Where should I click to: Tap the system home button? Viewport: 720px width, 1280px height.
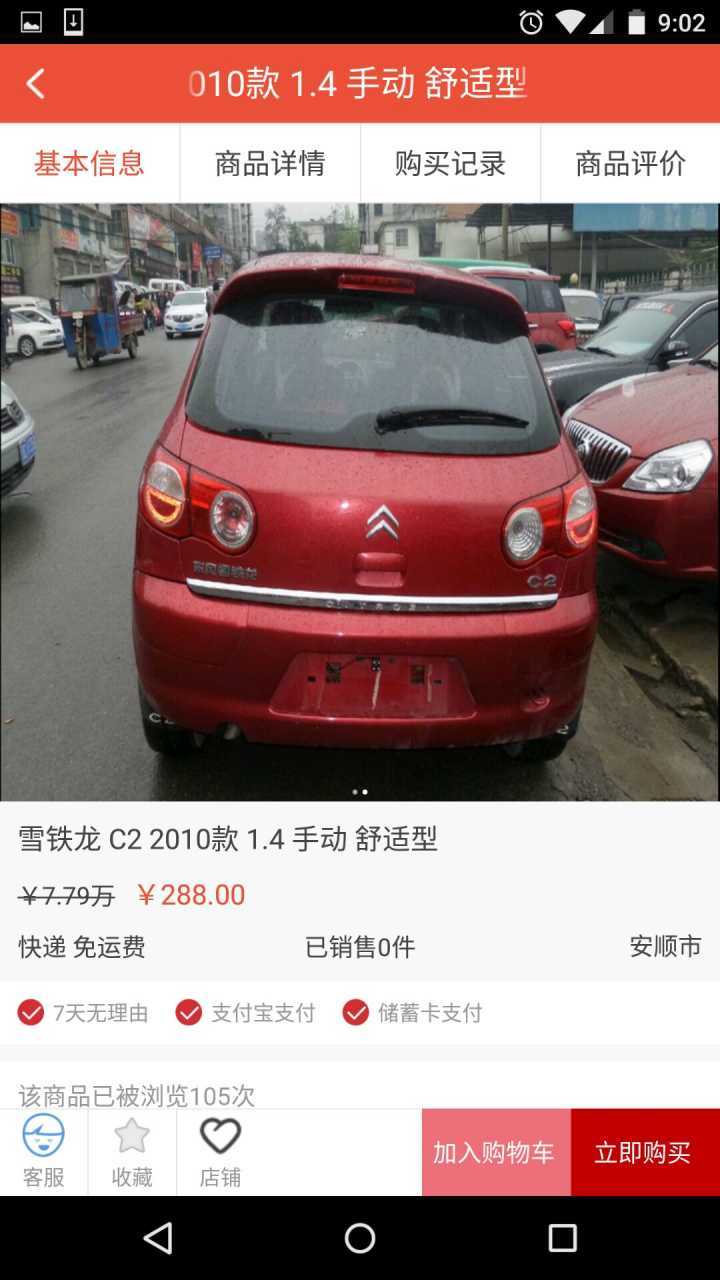tap(360, 1238)
